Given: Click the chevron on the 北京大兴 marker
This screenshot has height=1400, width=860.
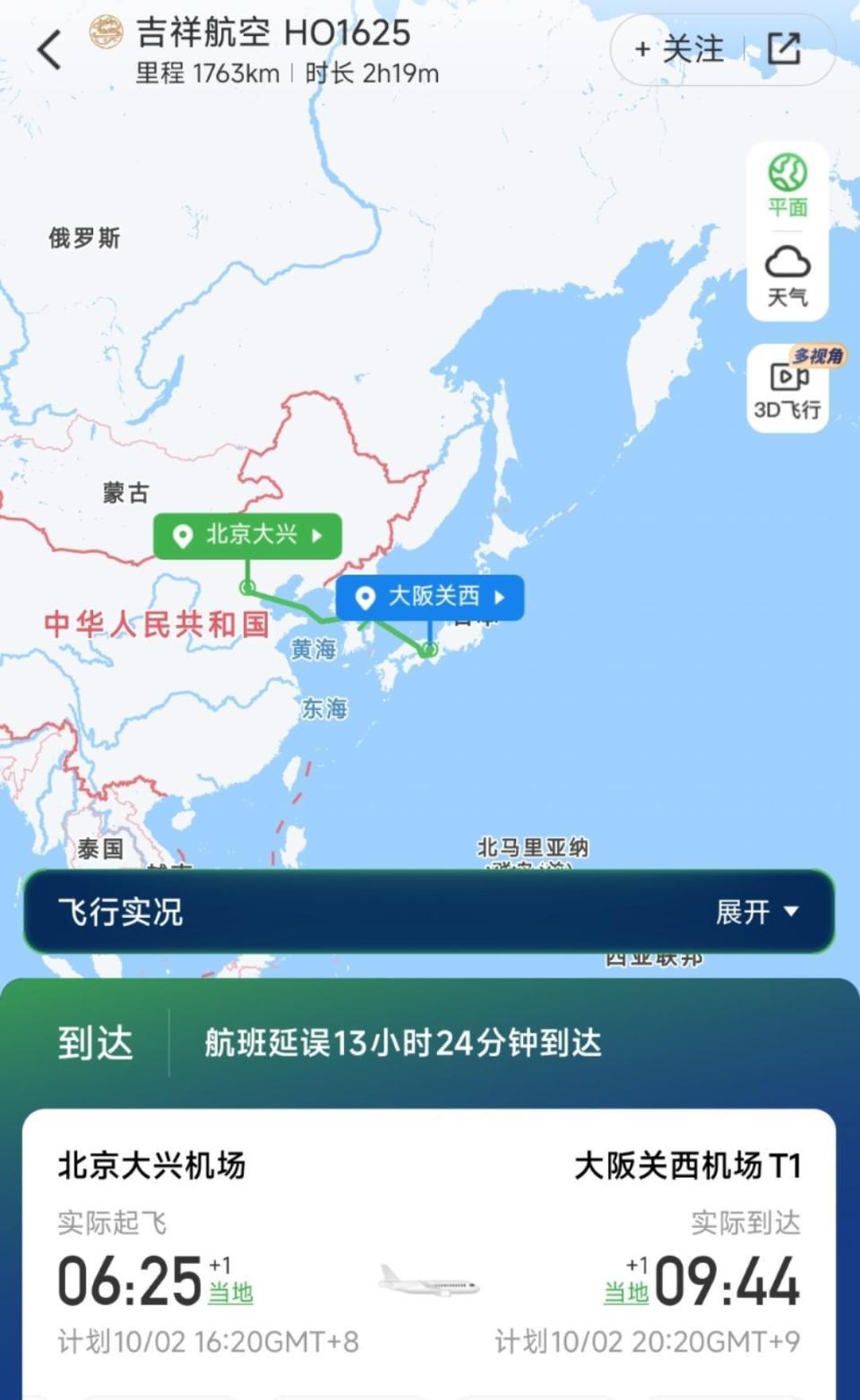Looking at the screenshot, I should coord(318,536).
